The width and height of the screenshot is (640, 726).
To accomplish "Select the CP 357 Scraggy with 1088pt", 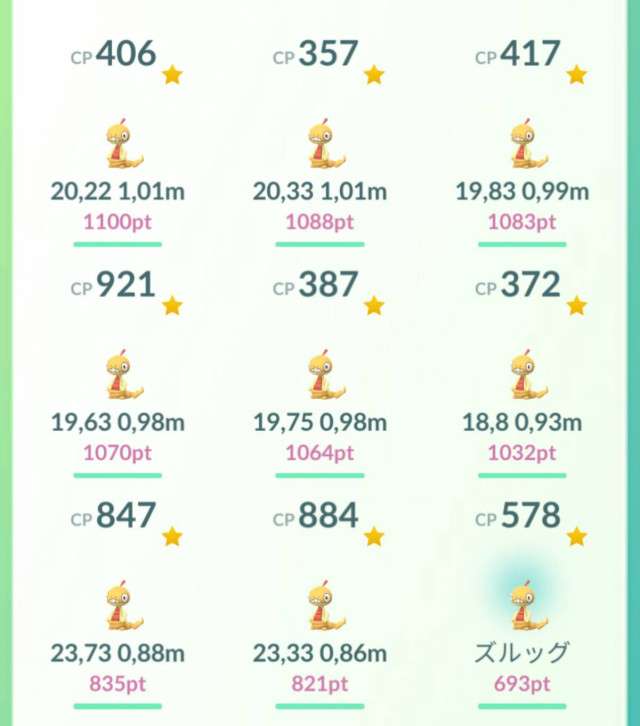I will pyautogui.click(x=320, y=144).
